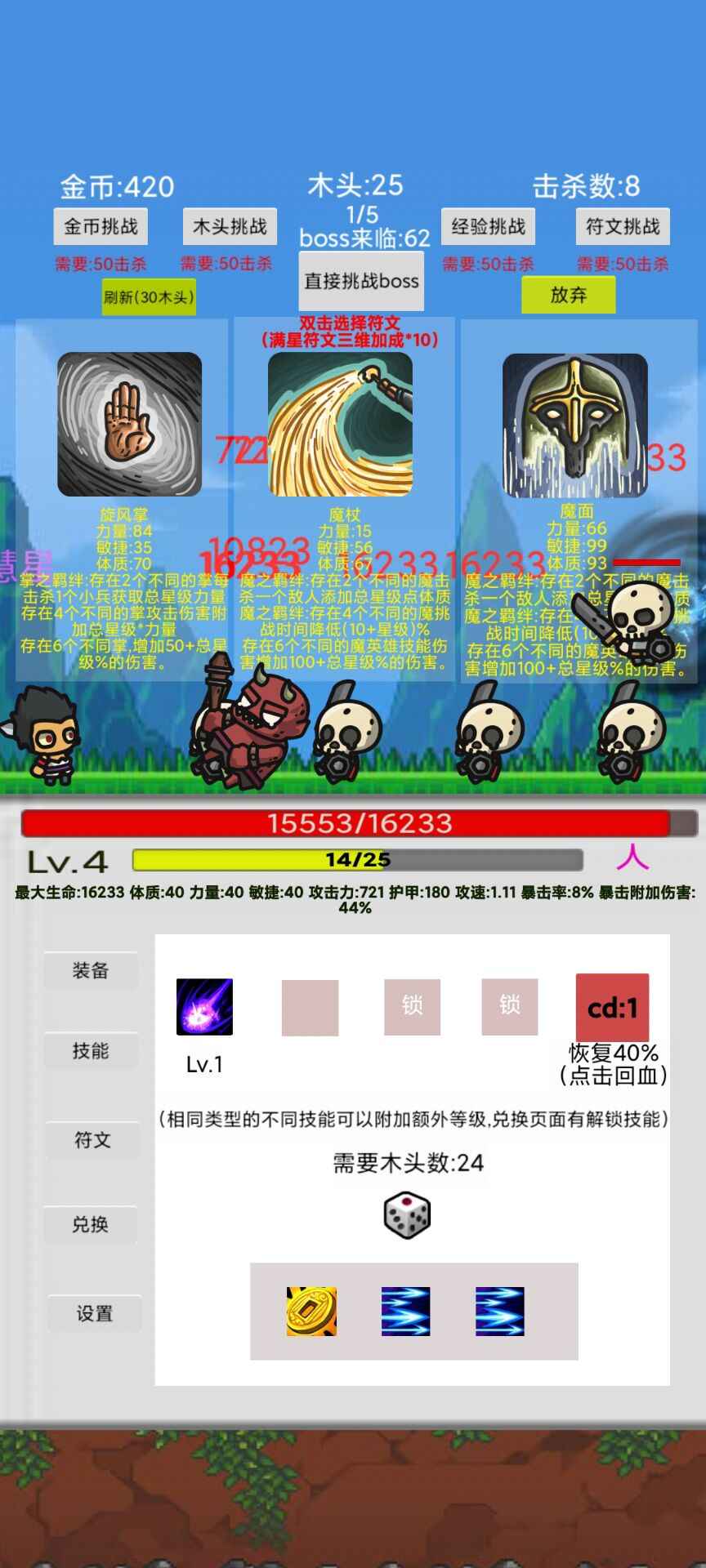This screenshot has width=706, height=1568.
Task: Refresh runes with 刷新(30木头)
Action: pos(149,296)
